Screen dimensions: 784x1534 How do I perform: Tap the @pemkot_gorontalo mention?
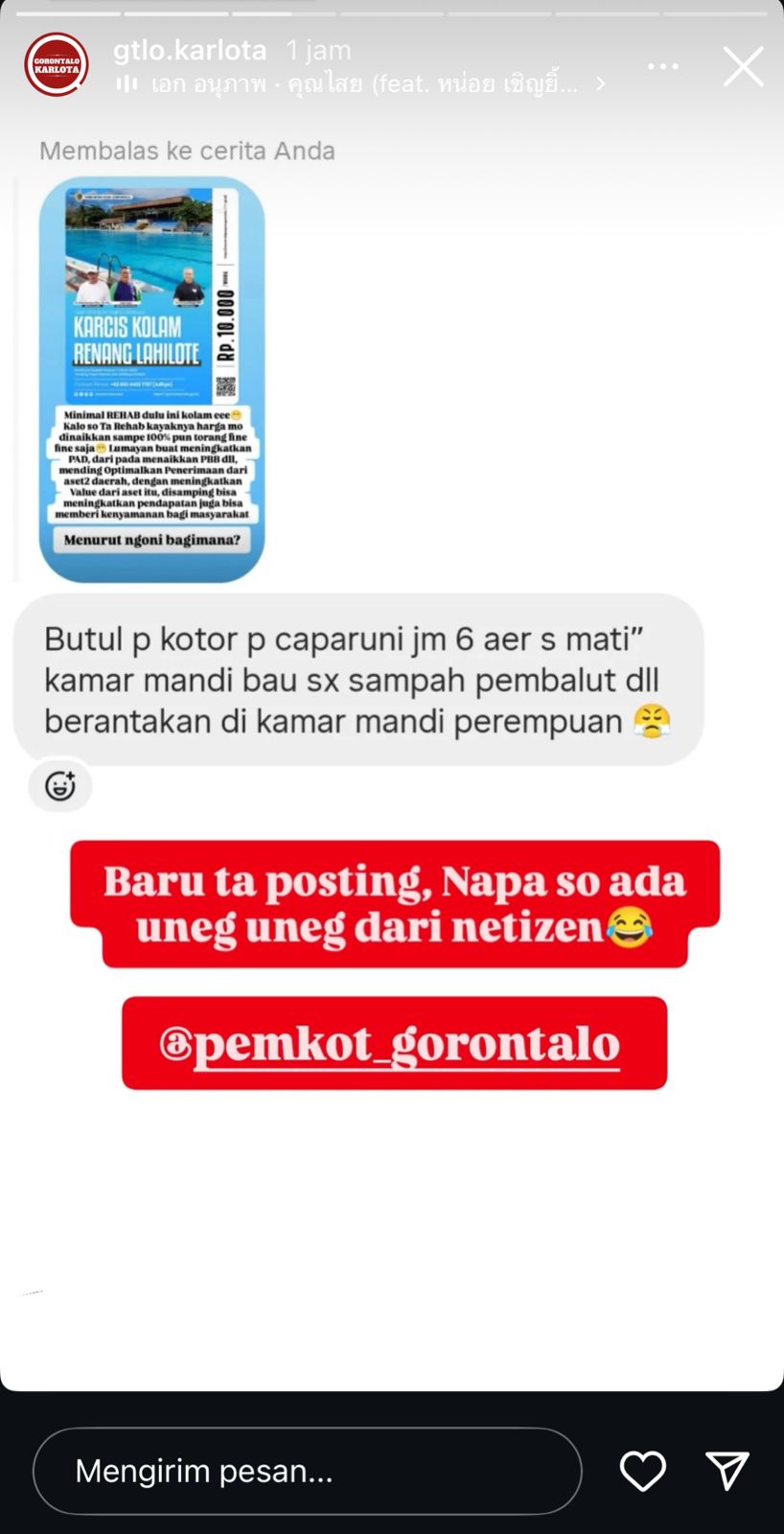394,1043
